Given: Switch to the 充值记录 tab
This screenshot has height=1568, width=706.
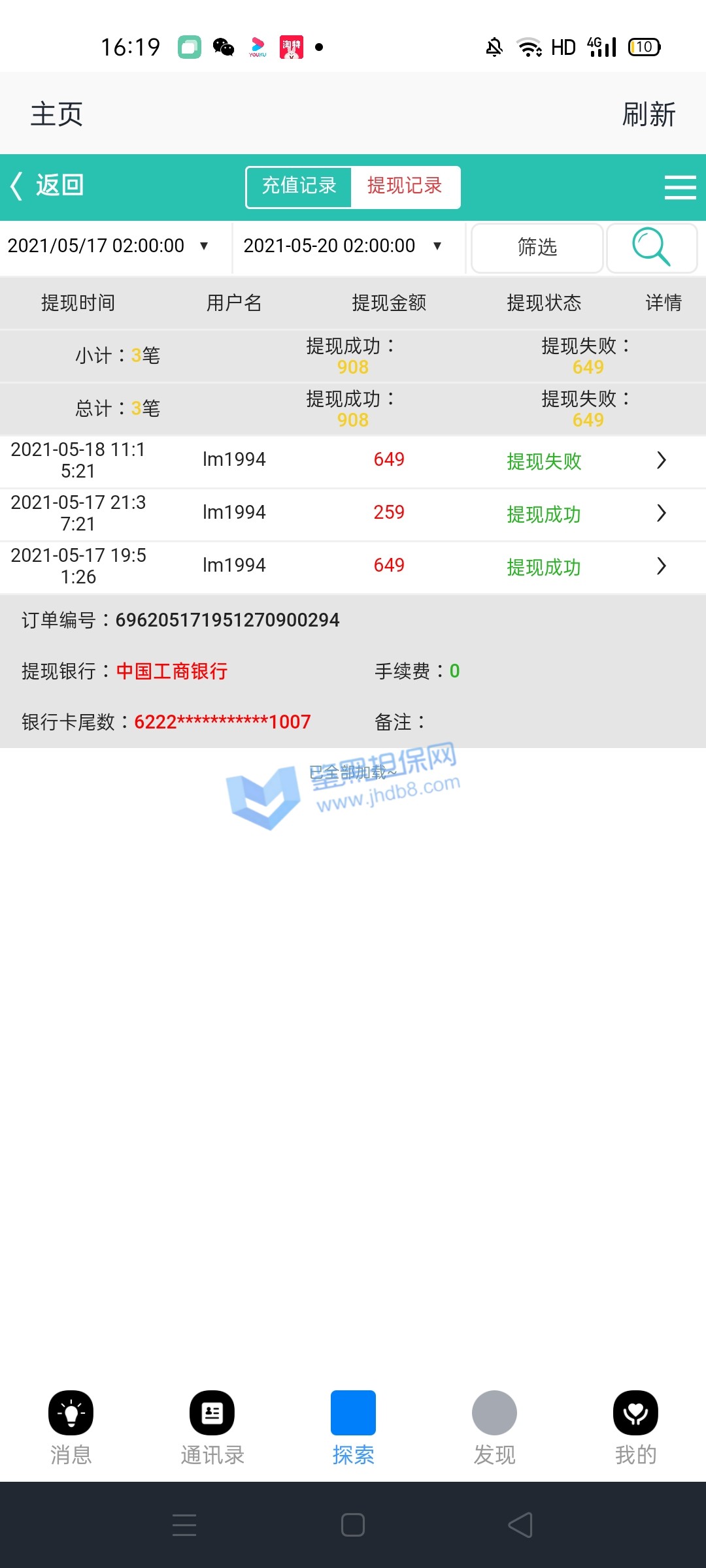Looking at the screenshot, I should (299, 186).
